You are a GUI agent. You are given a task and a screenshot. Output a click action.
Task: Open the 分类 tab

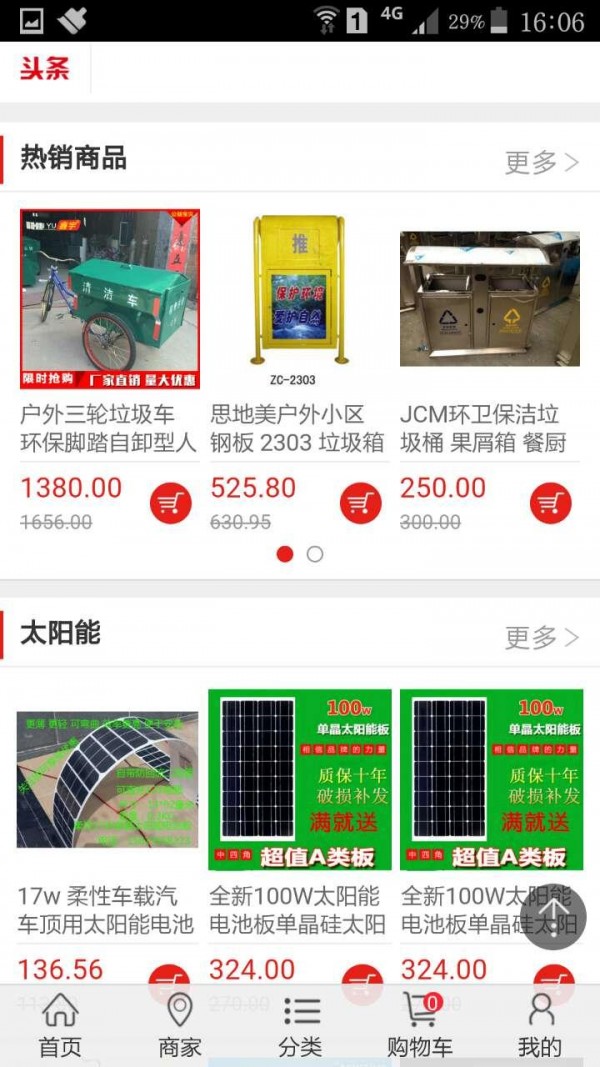(x=300, y=1025)
